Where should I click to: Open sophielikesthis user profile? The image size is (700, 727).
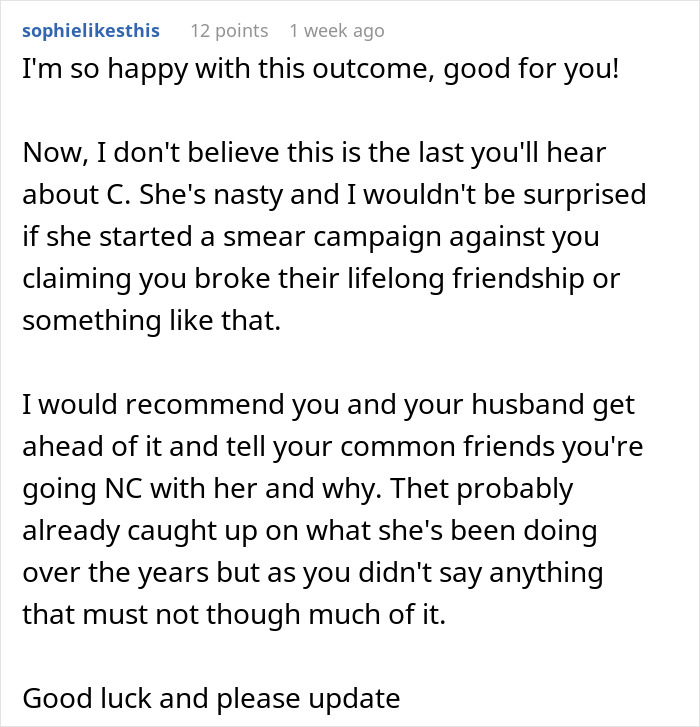point(90,31)
